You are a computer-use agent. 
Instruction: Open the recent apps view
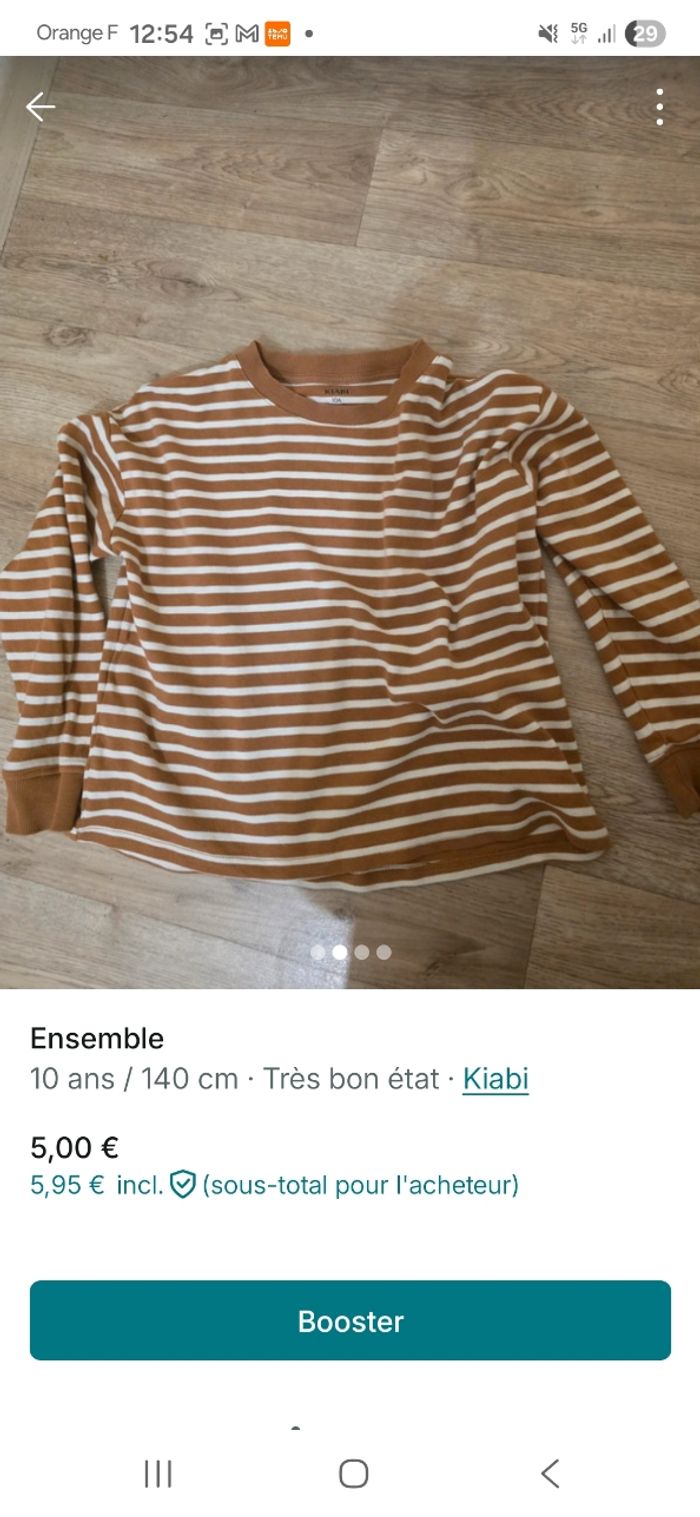(x=158, y=1473)
